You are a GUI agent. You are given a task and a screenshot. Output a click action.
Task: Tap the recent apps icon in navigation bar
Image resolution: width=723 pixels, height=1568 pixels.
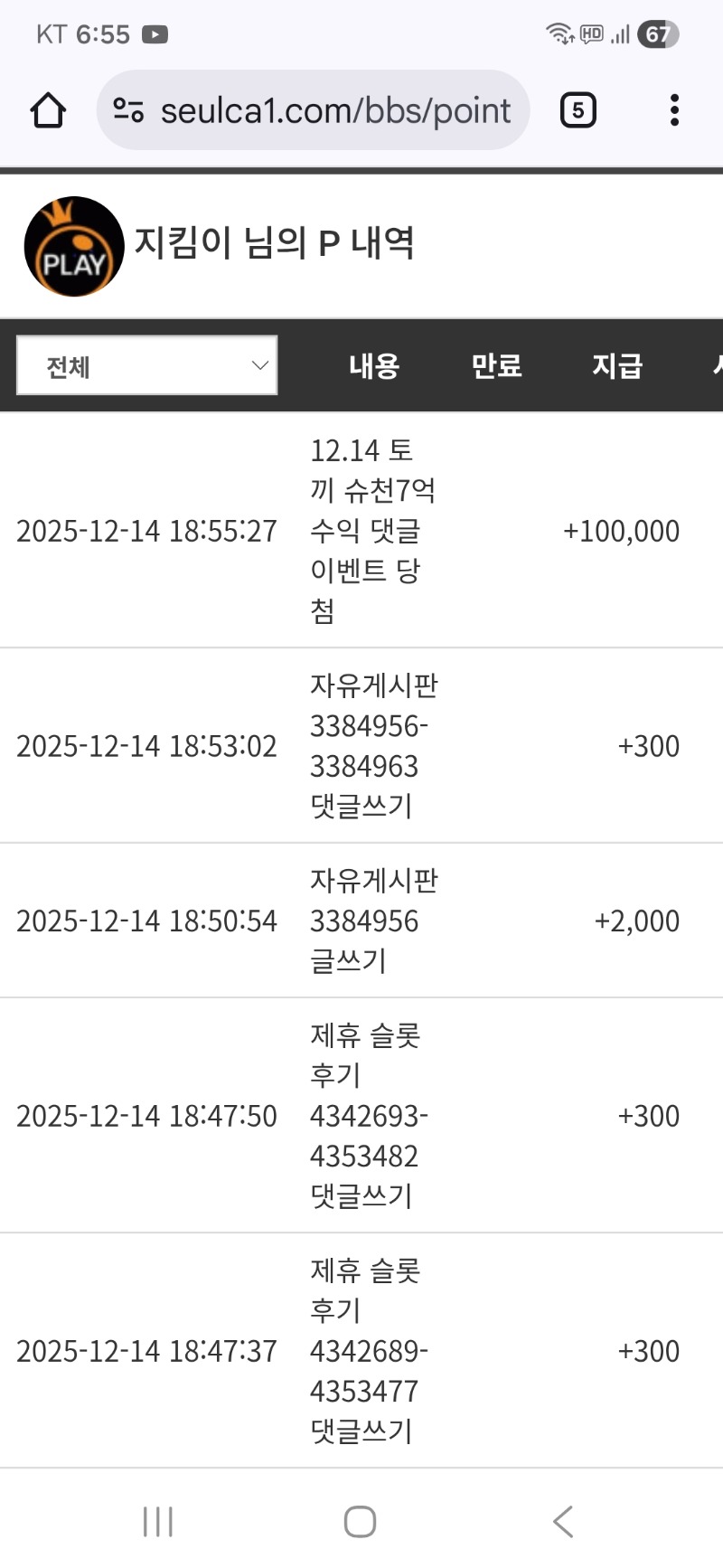click(x=157, y=1521)
